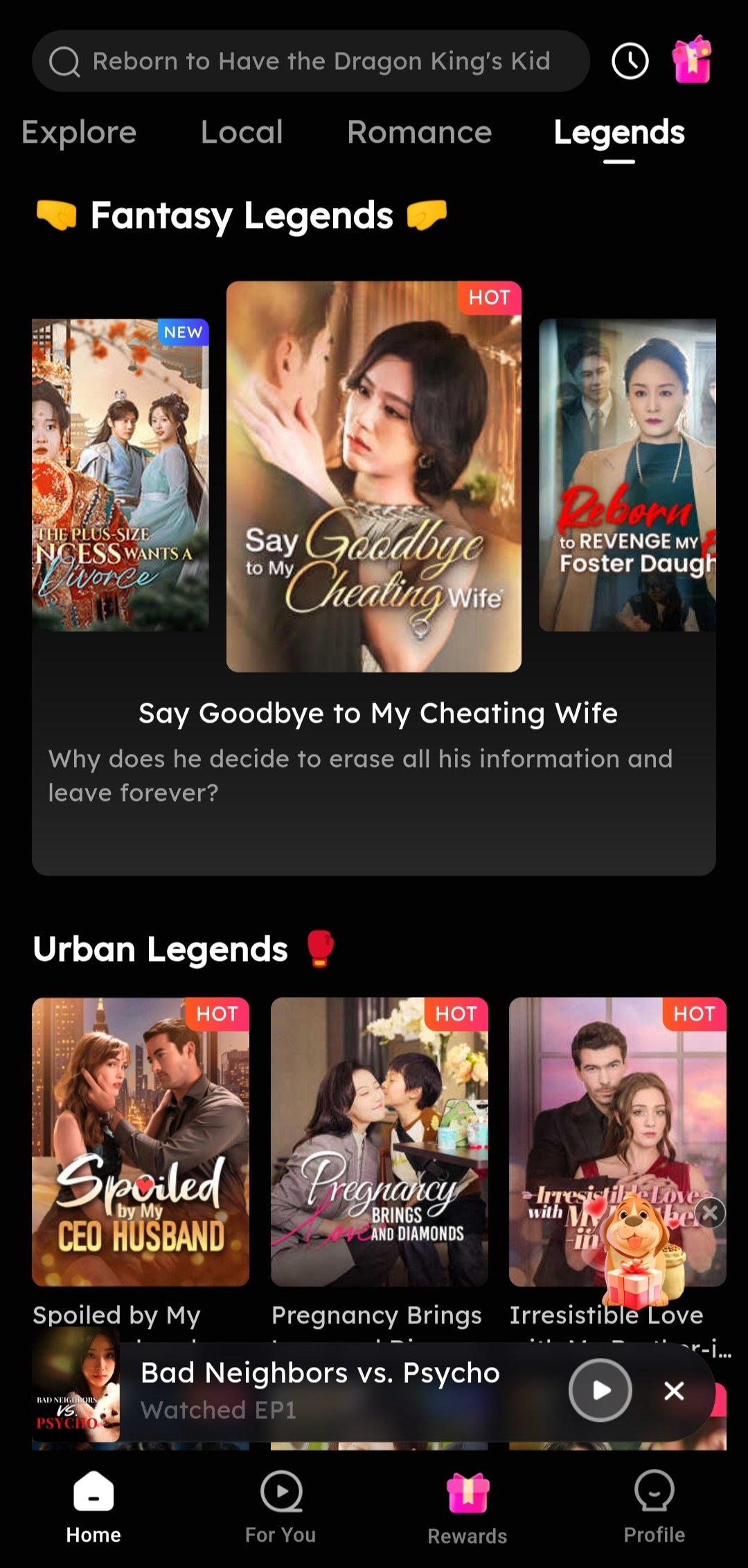Viewport: 748px width, 1568px height.
Task: Open the Profile tab
Action: (654, 1507)
